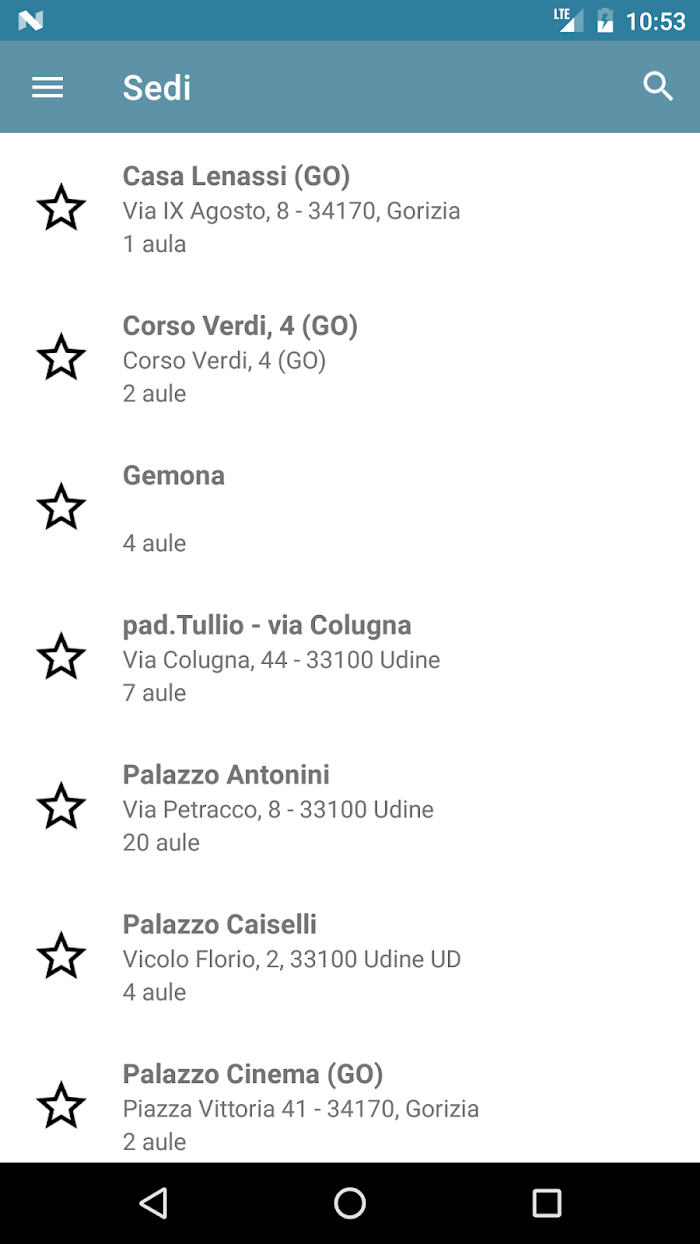700x1244 pixels.
Task: Go back with the system back button
Action: click(153, 1203)
